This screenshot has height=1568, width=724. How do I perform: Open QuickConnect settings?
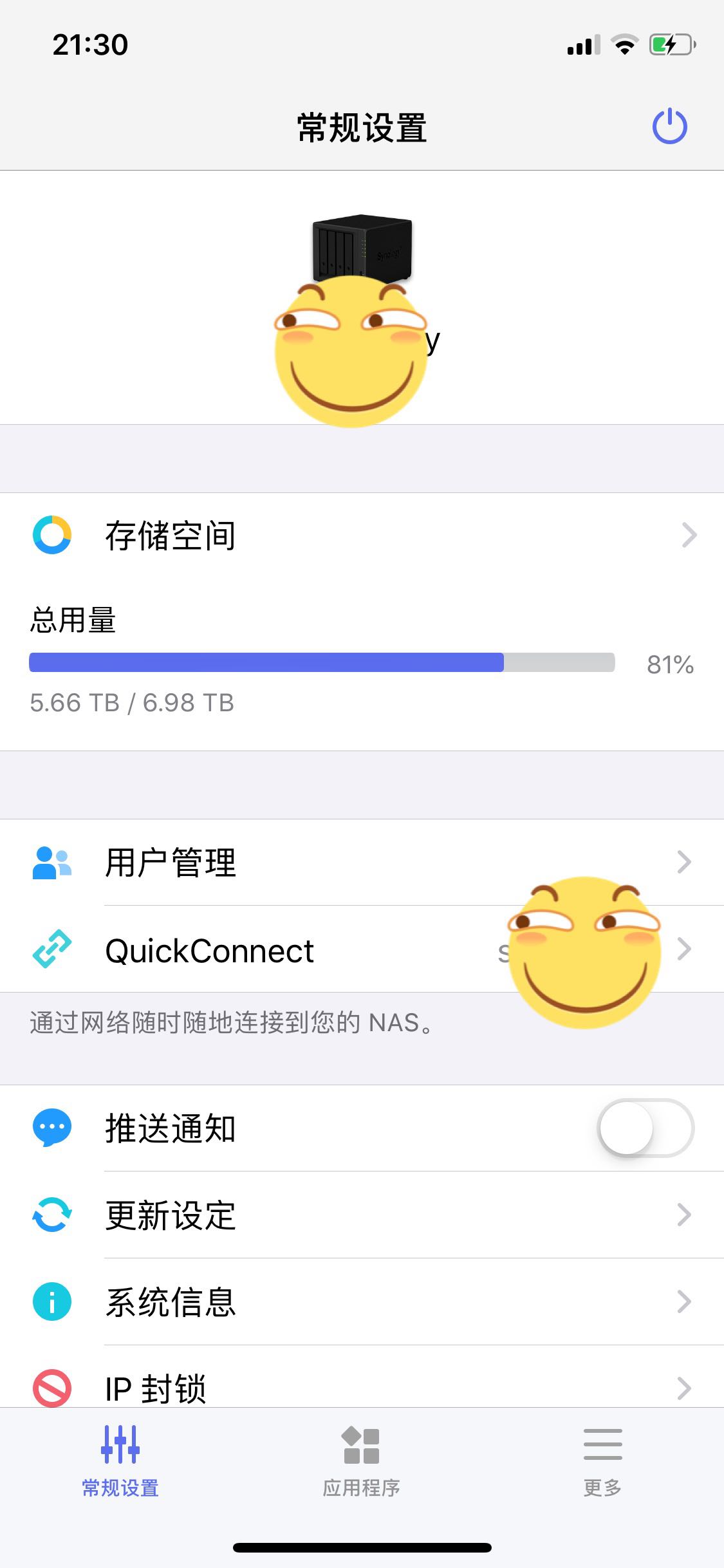pos(362,949)
